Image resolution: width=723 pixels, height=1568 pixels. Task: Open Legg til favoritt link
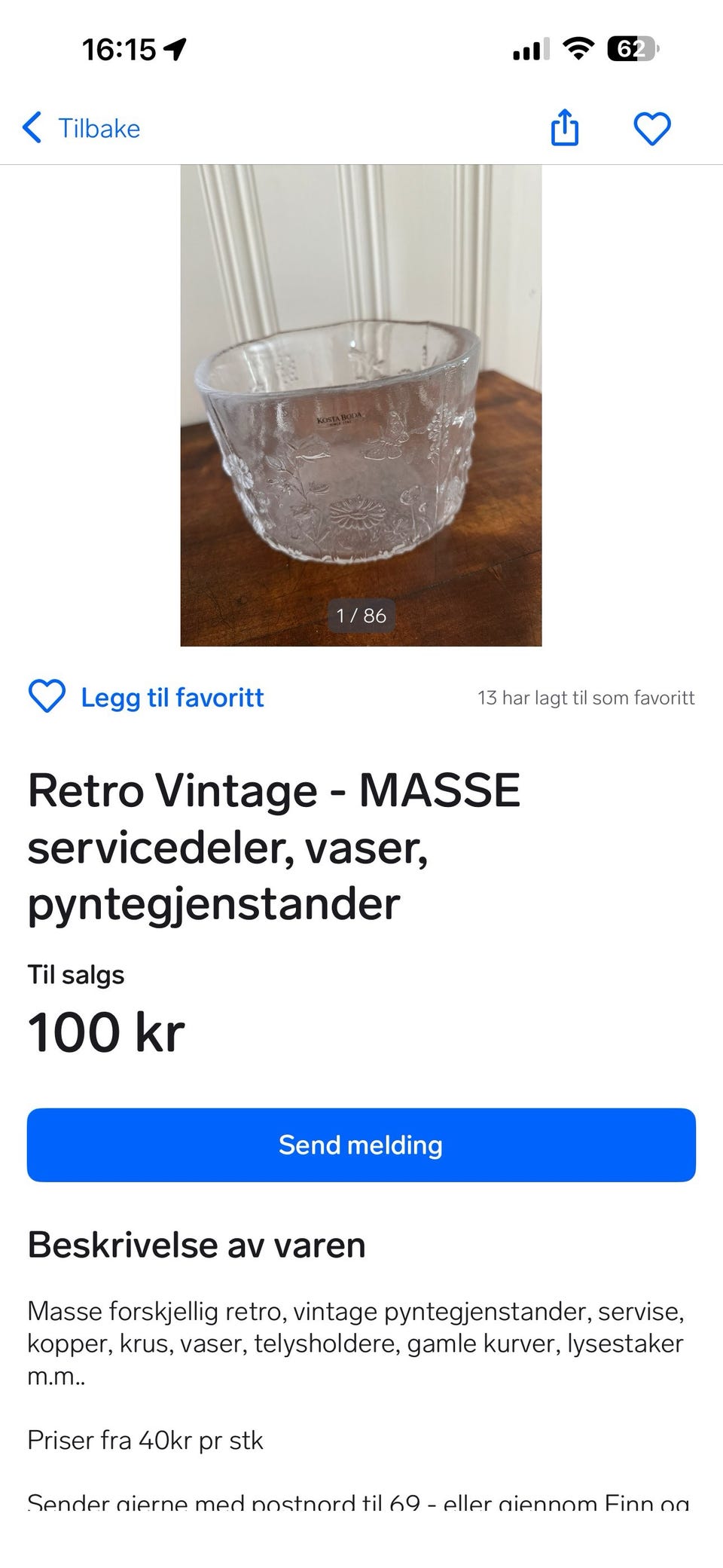tap(172, 697)
